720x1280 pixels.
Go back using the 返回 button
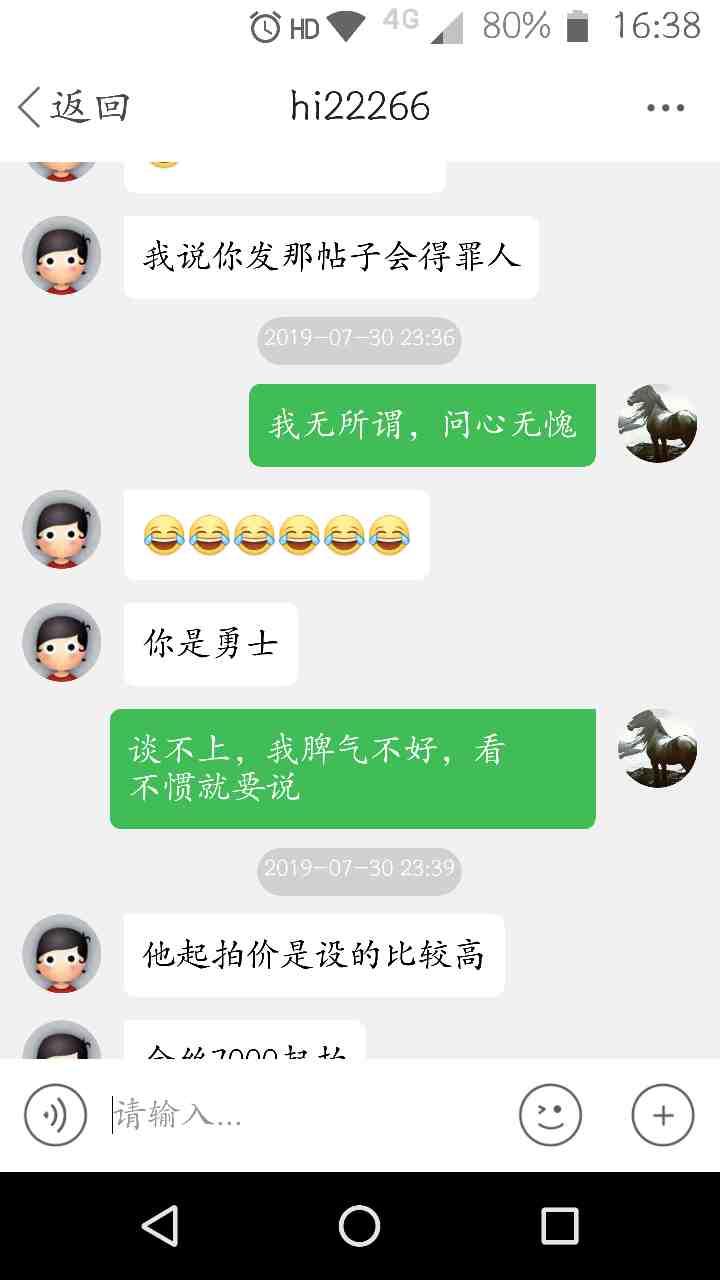(x=73, y=107)
